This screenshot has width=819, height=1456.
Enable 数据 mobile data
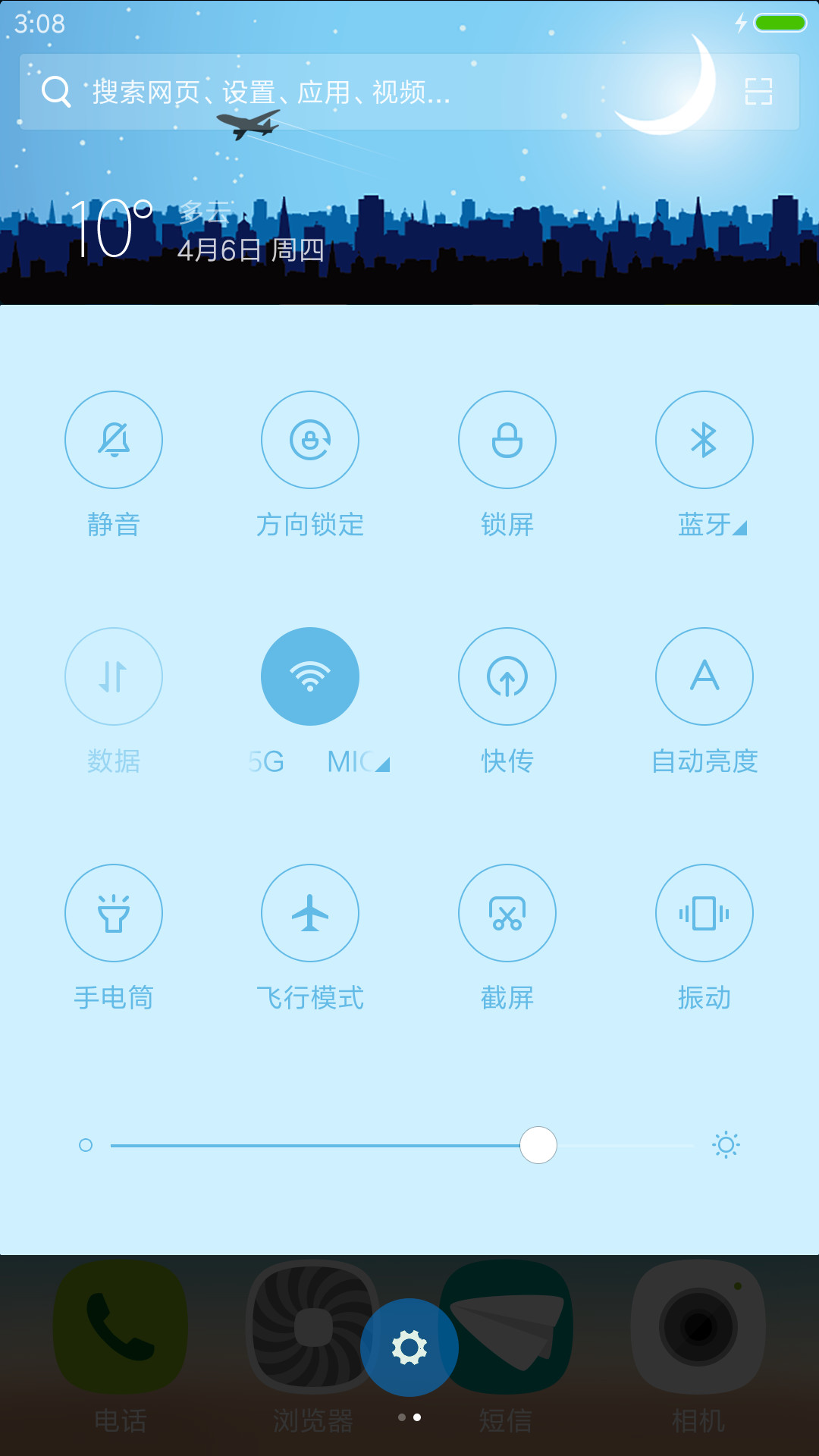click(x=114, y=676)
